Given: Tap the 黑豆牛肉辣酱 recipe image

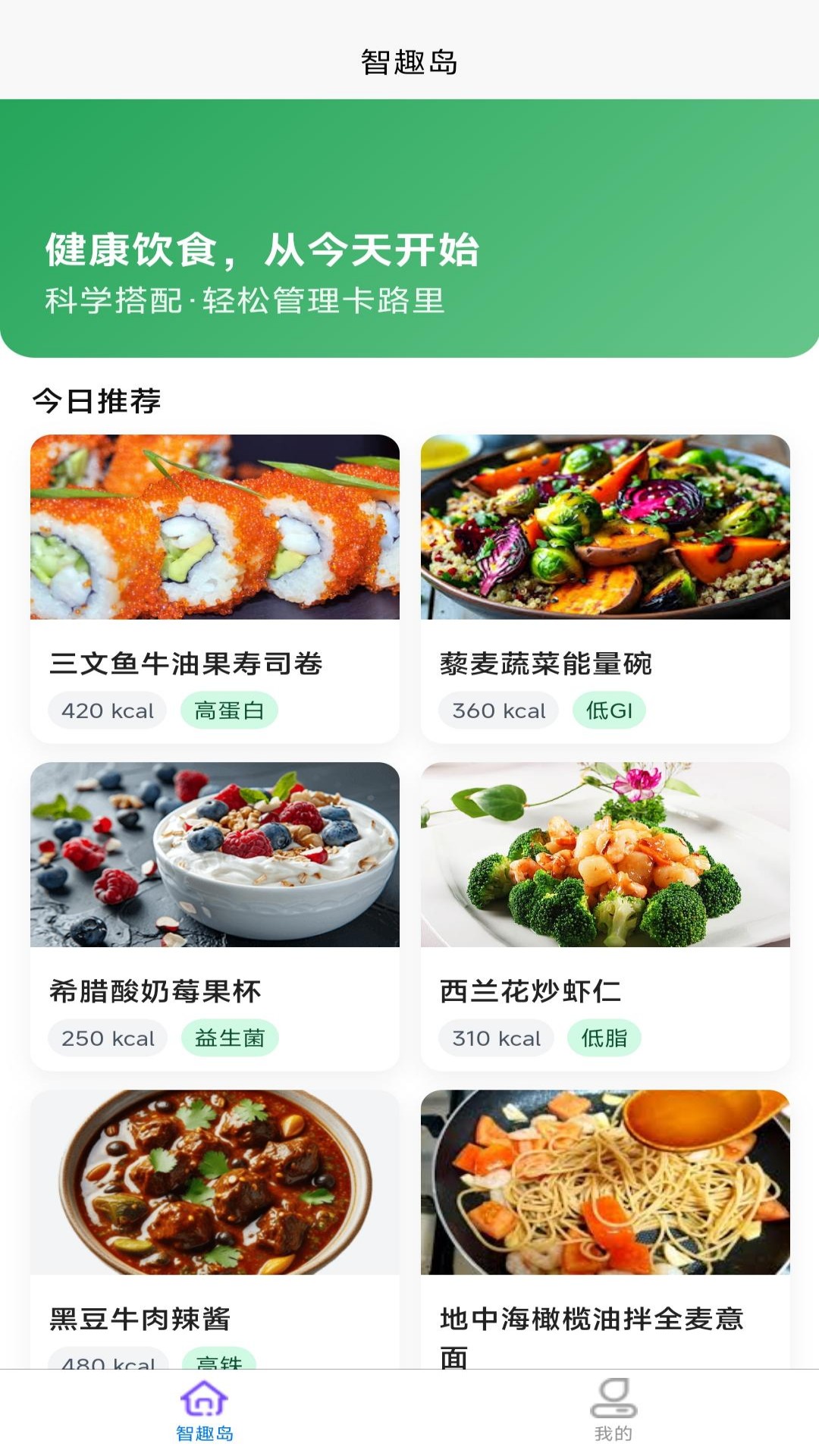Looking at the screenshot, I should 212,1183.
